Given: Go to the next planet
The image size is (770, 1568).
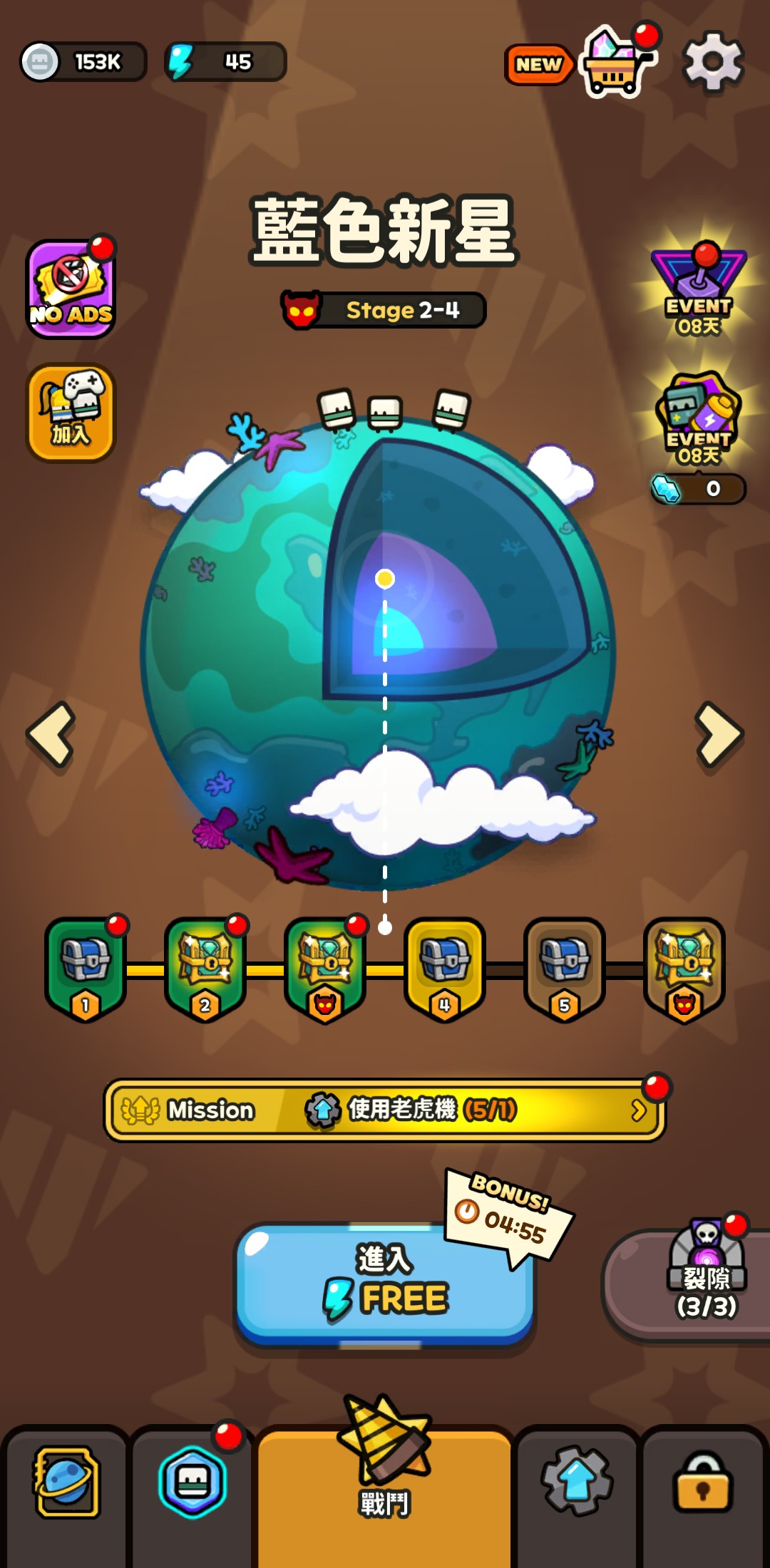Looking at the screenshot, I should (x=719, y=734).
